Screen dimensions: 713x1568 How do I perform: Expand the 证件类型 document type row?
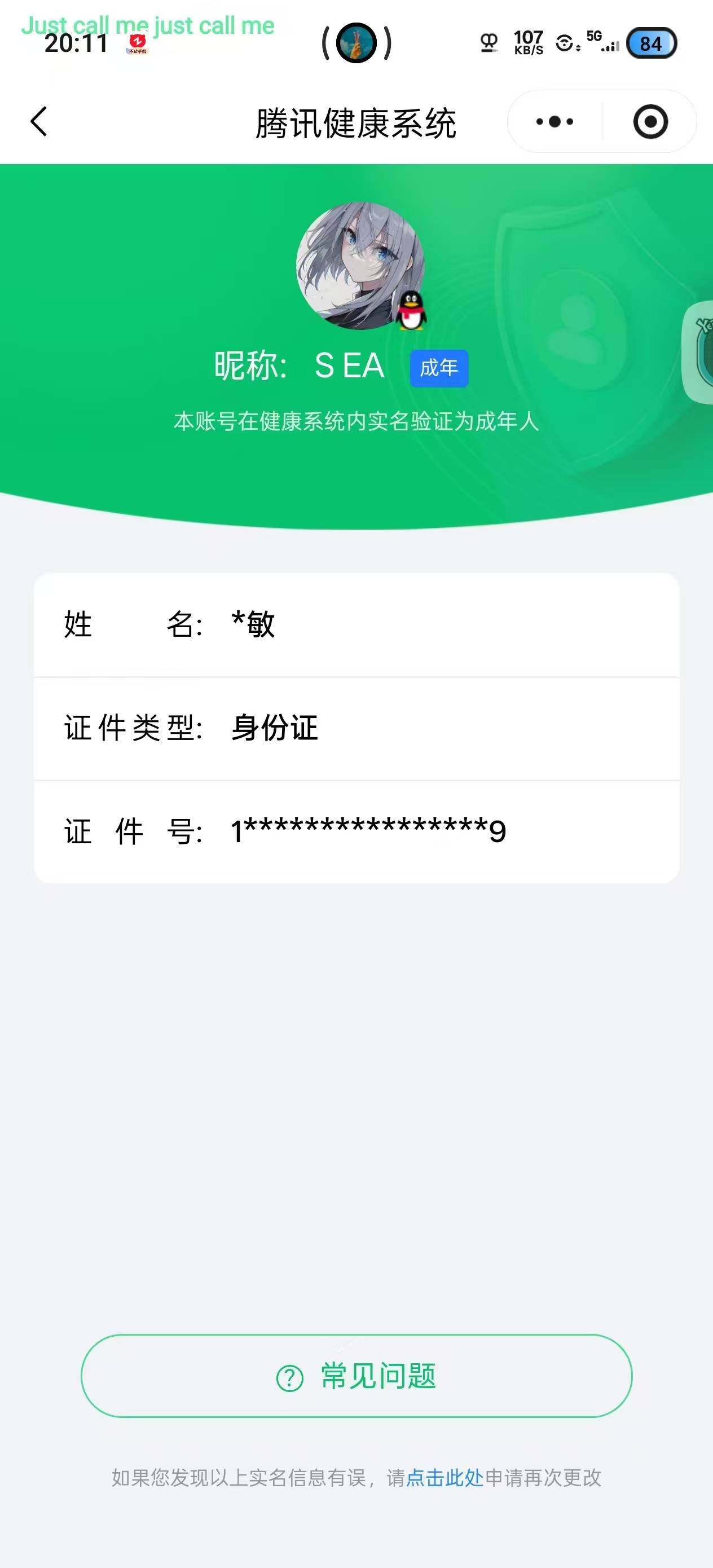(x=356, y=728)
